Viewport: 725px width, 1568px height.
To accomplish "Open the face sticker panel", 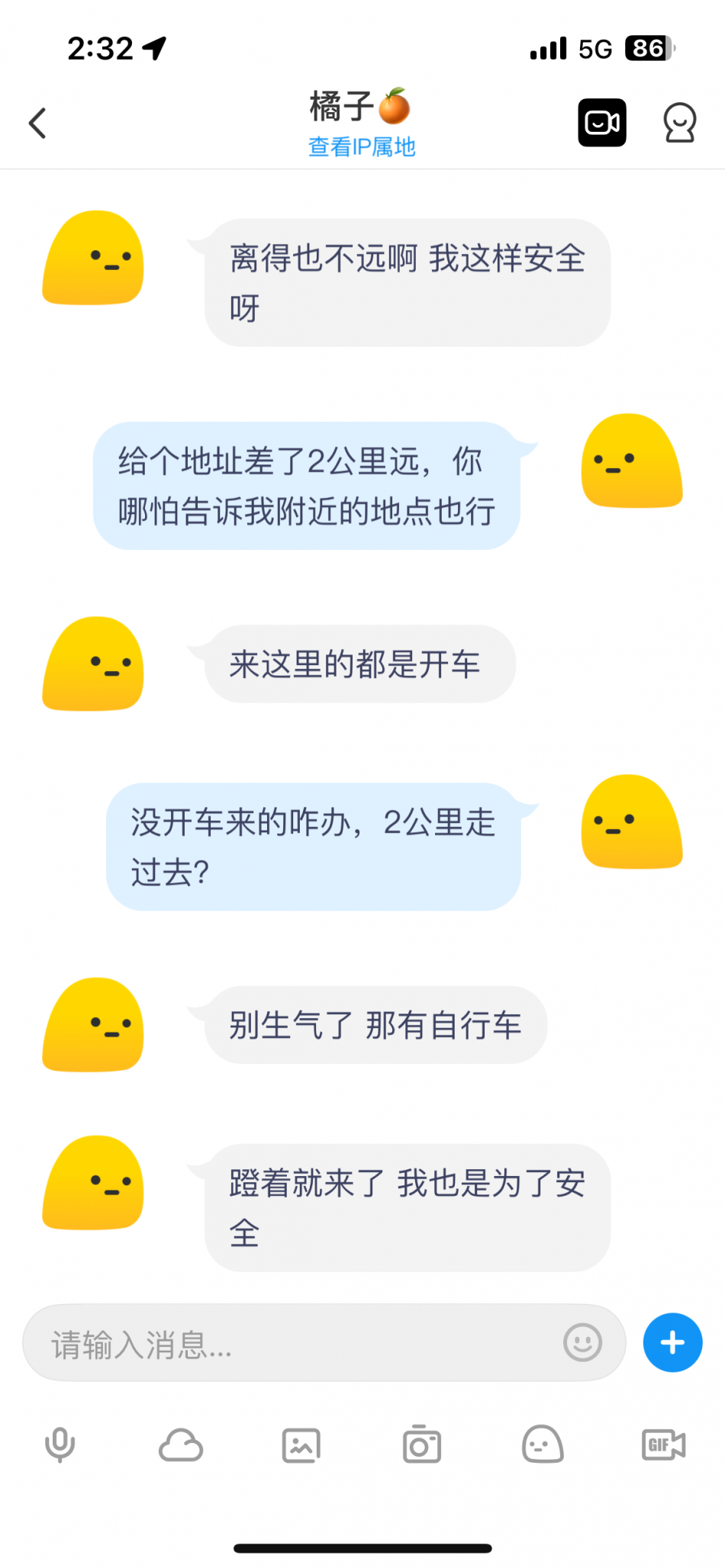I will tap(543, 1444).
